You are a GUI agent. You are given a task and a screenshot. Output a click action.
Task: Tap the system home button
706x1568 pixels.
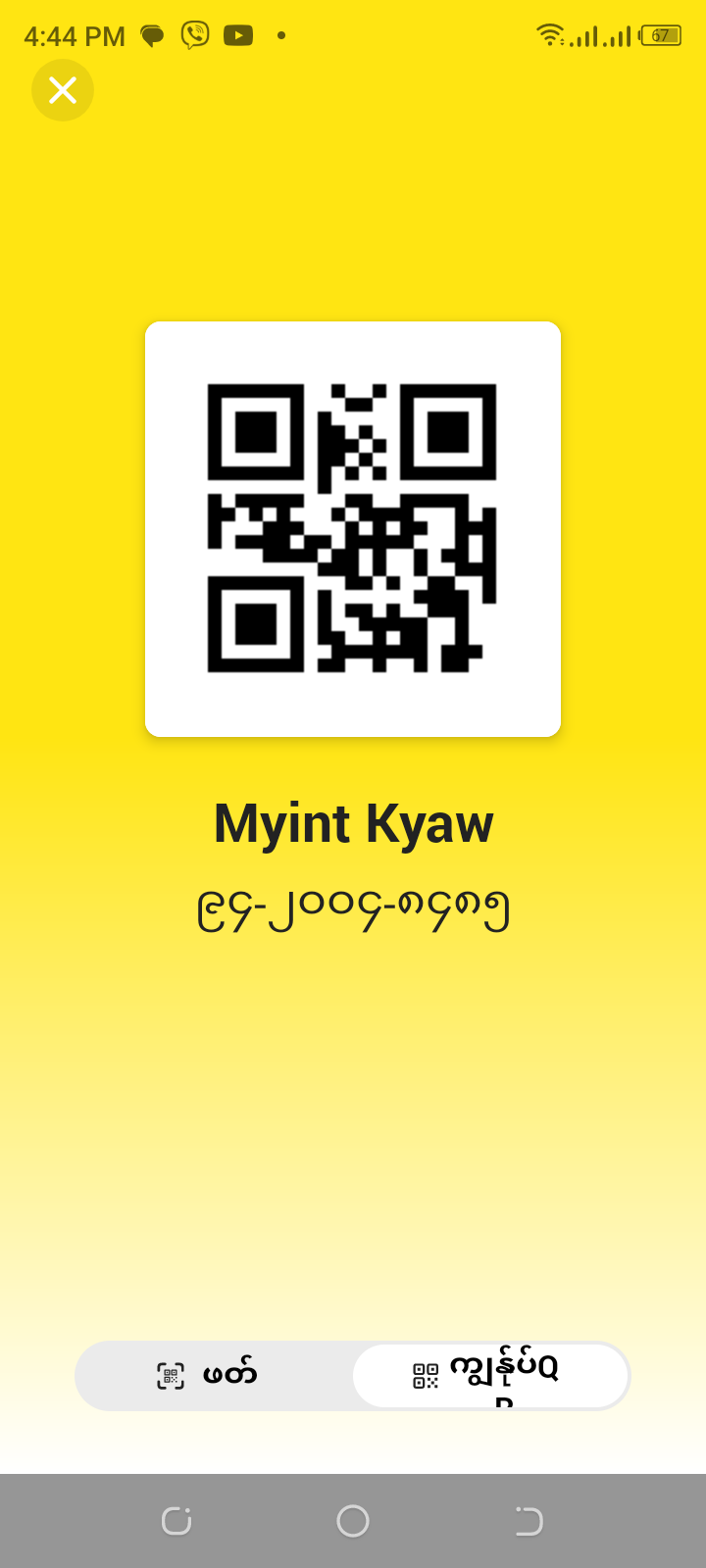pyautogui.click(x=353, y=1521)
